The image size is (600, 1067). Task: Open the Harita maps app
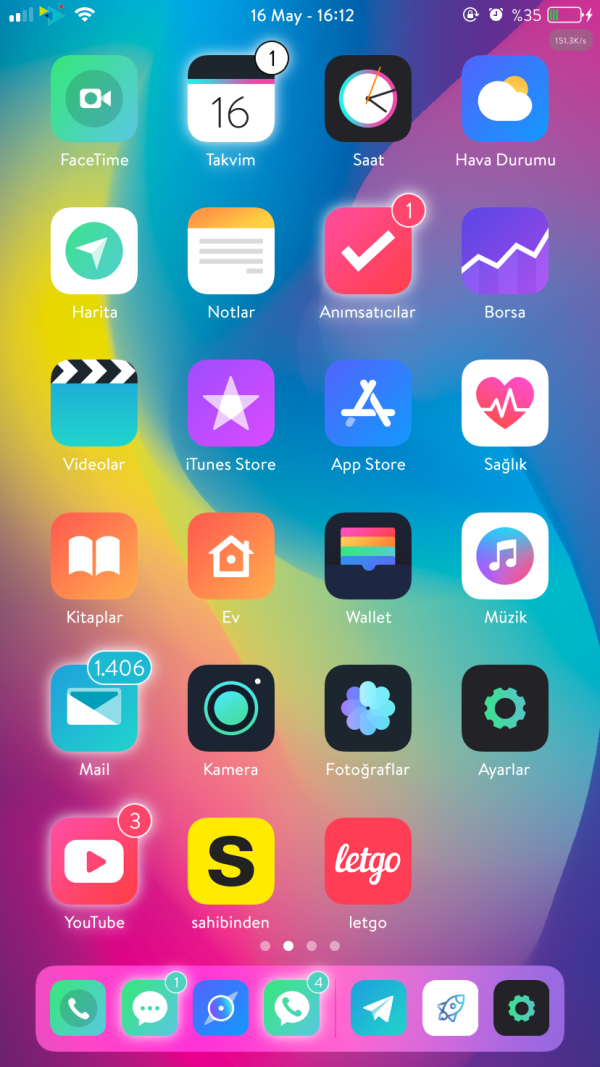[x=94, y=251]
